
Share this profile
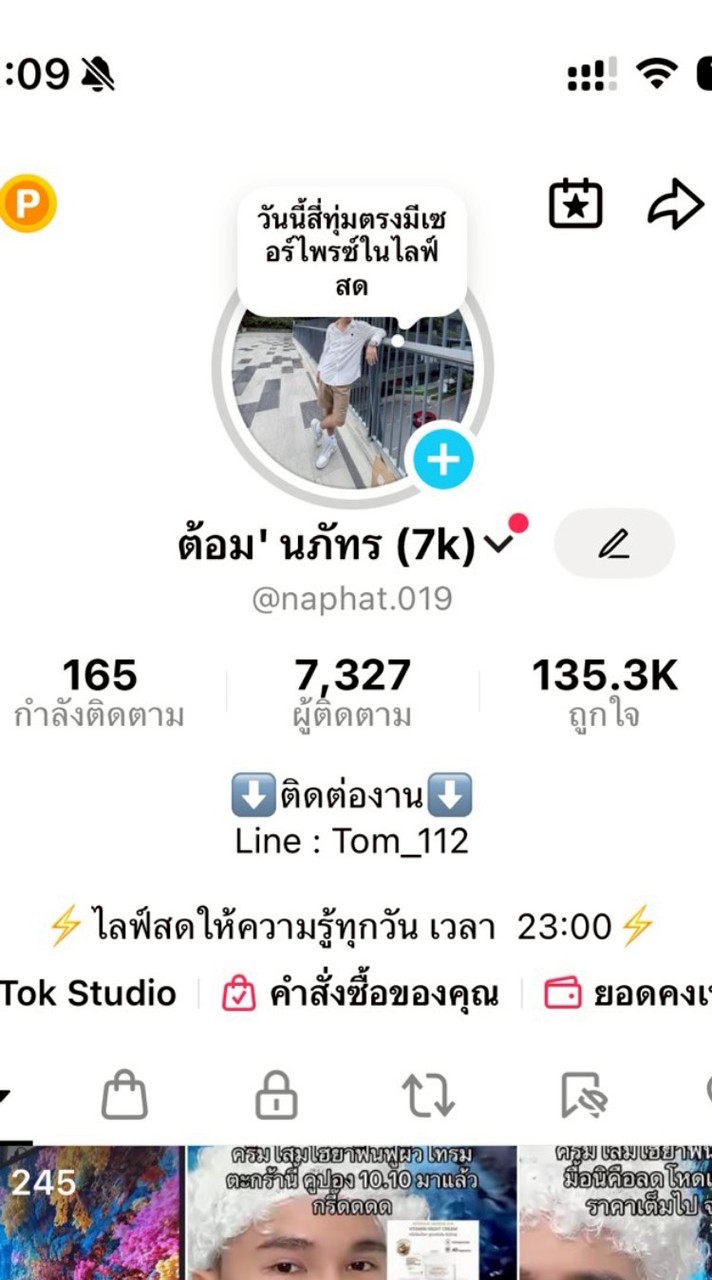675,204
